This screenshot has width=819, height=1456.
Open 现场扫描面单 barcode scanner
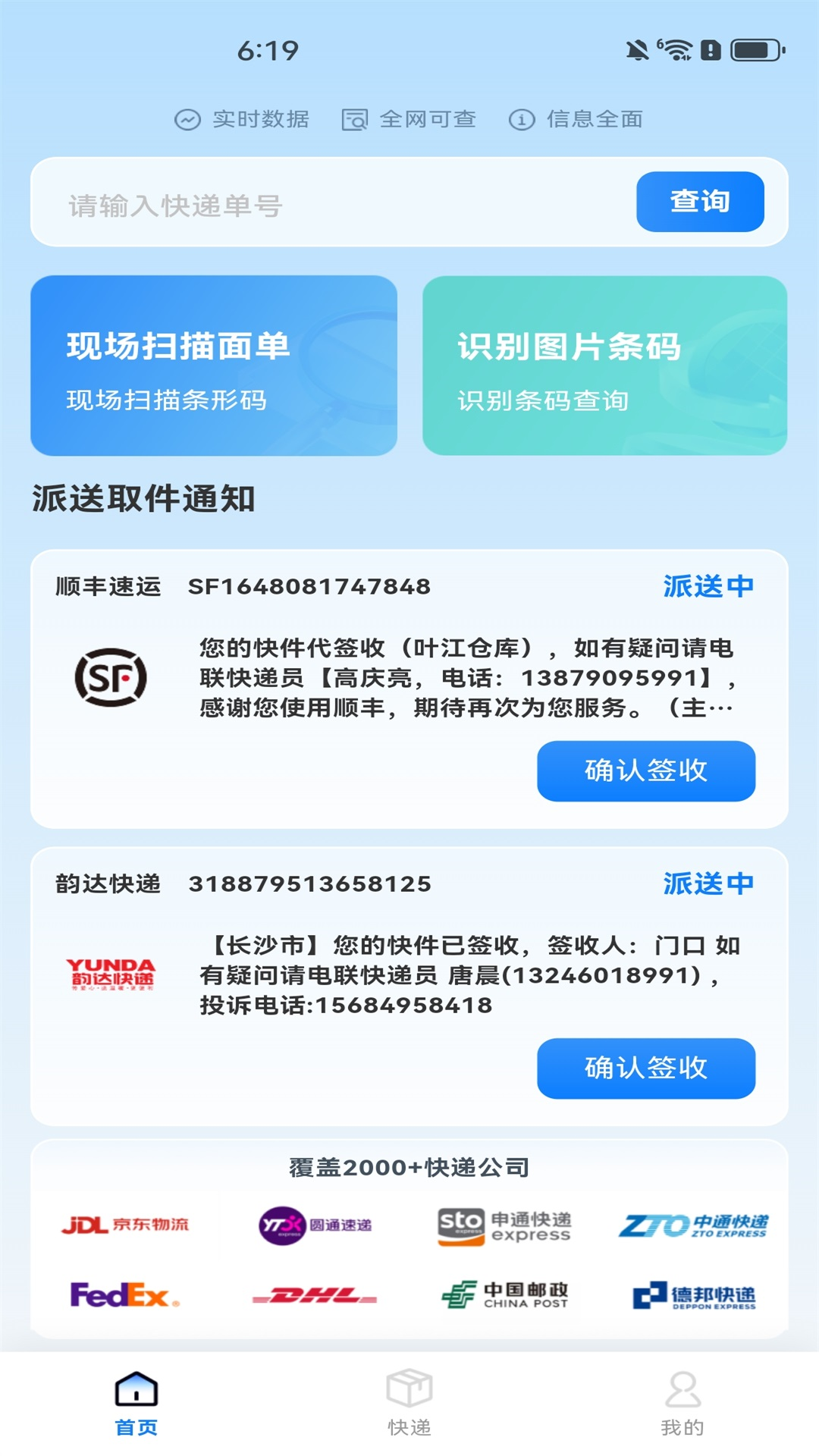(x=214, y=366)
